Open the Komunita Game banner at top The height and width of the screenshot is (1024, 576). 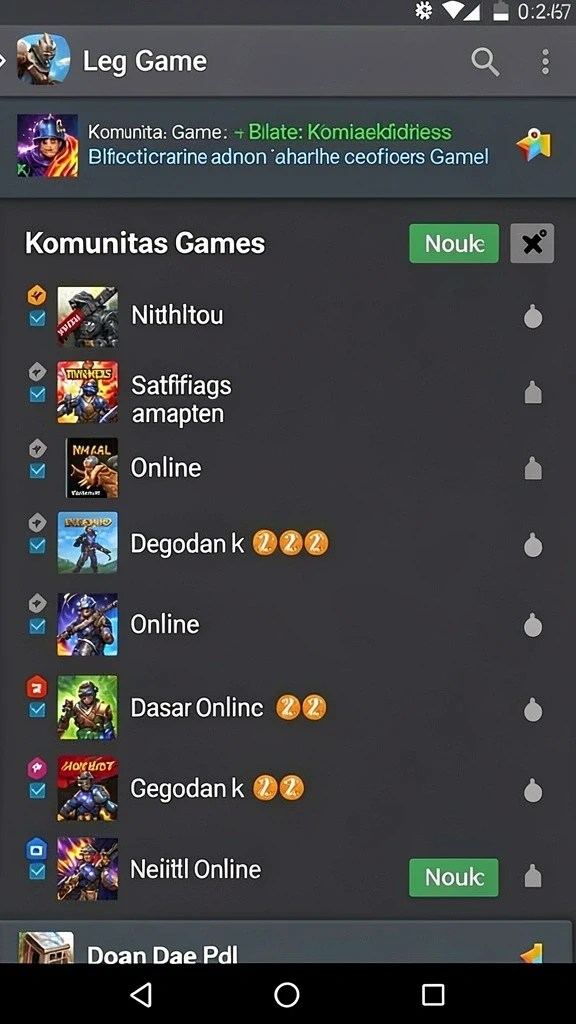(288, 146)
